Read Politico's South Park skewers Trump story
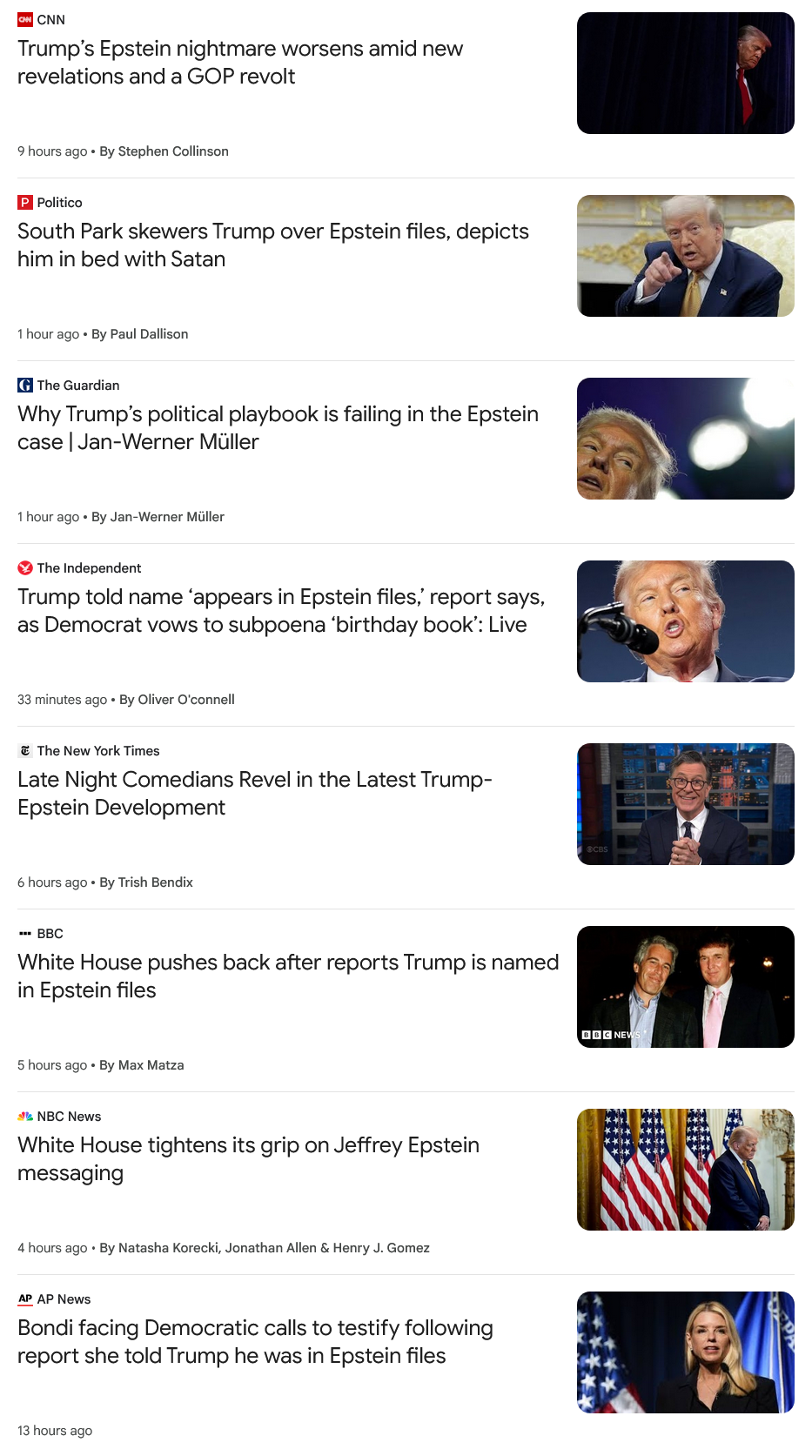This screenshot has height=1456, width=812. pos(273,245)
